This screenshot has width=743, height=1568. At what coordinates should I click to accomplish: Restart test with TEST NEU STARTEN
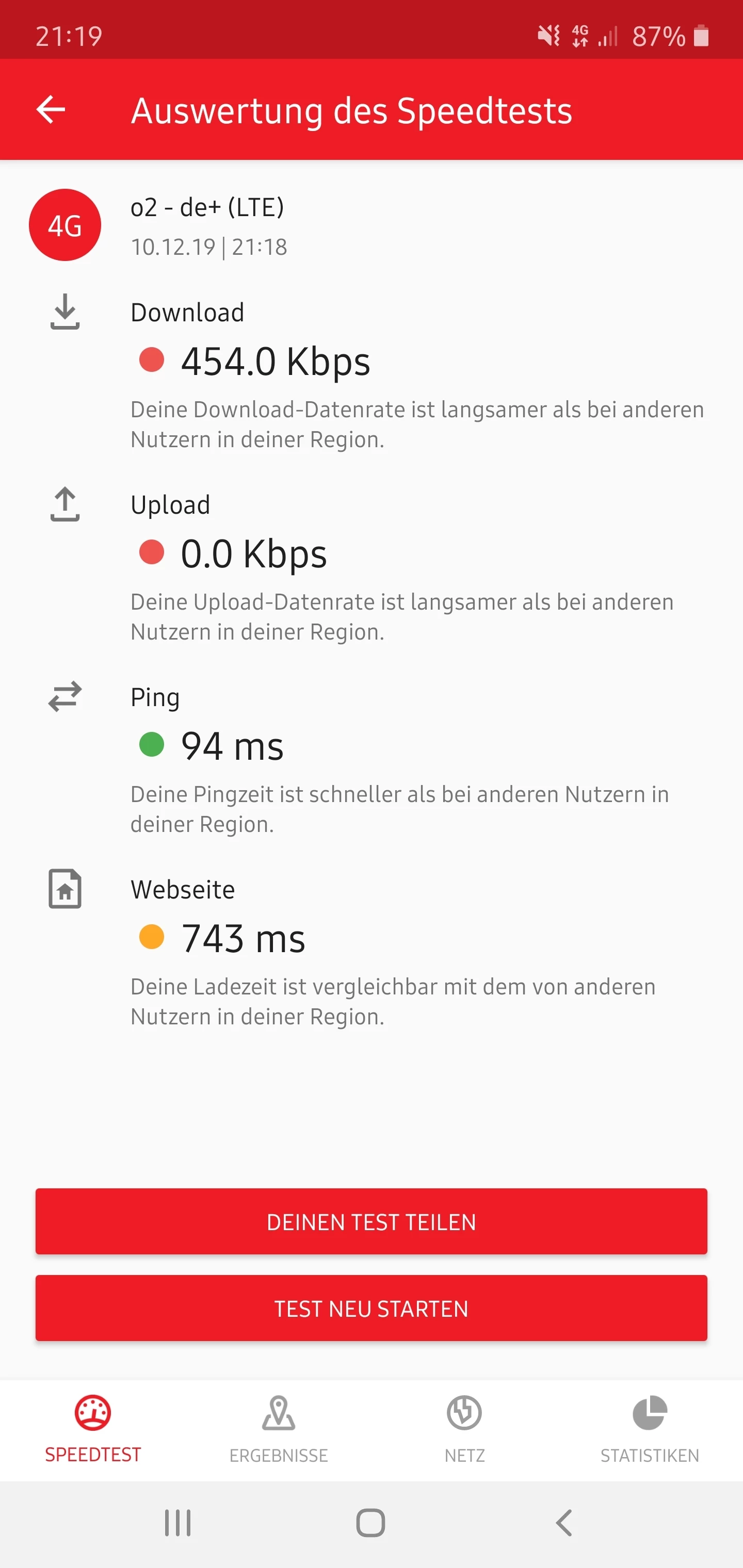click(371, 1308)
